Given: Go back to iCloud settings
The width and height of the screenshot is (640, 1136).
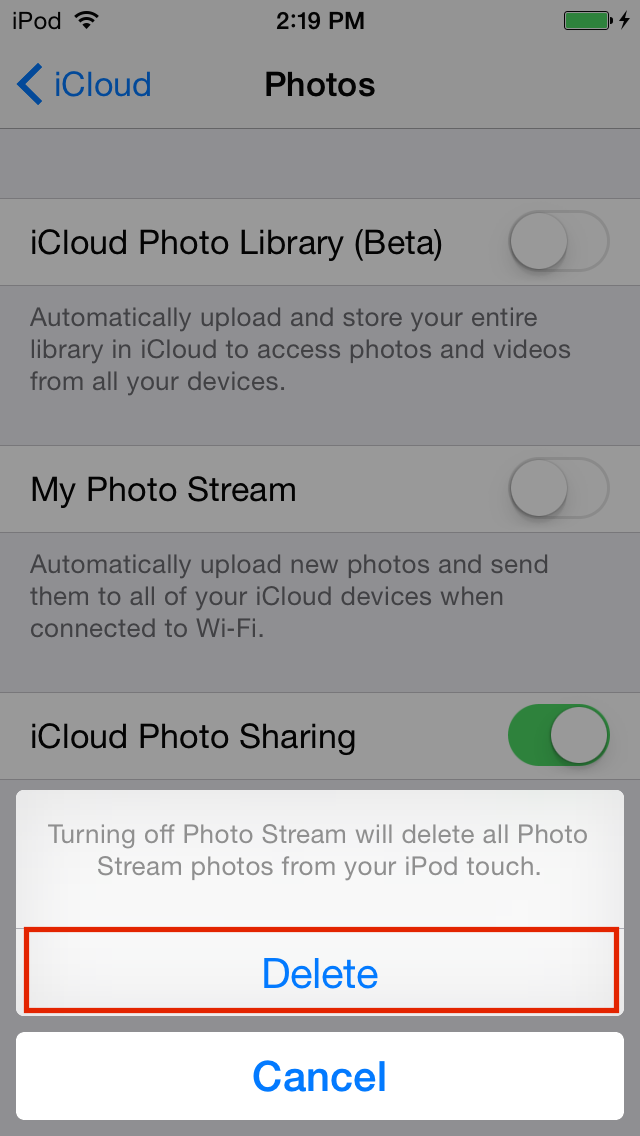Looking at the screenshot, I should (x=84, y=85).
